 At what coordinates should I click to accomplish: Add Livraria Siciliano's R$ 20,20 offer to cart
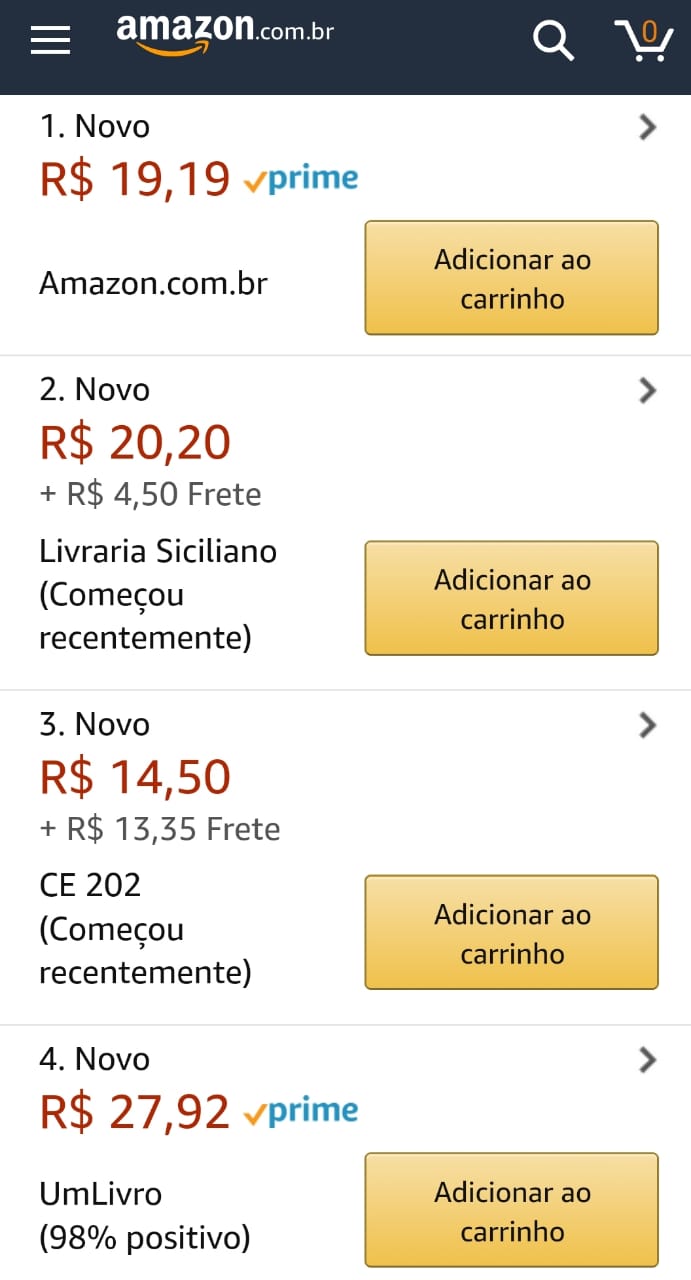[x=511, y=598]
